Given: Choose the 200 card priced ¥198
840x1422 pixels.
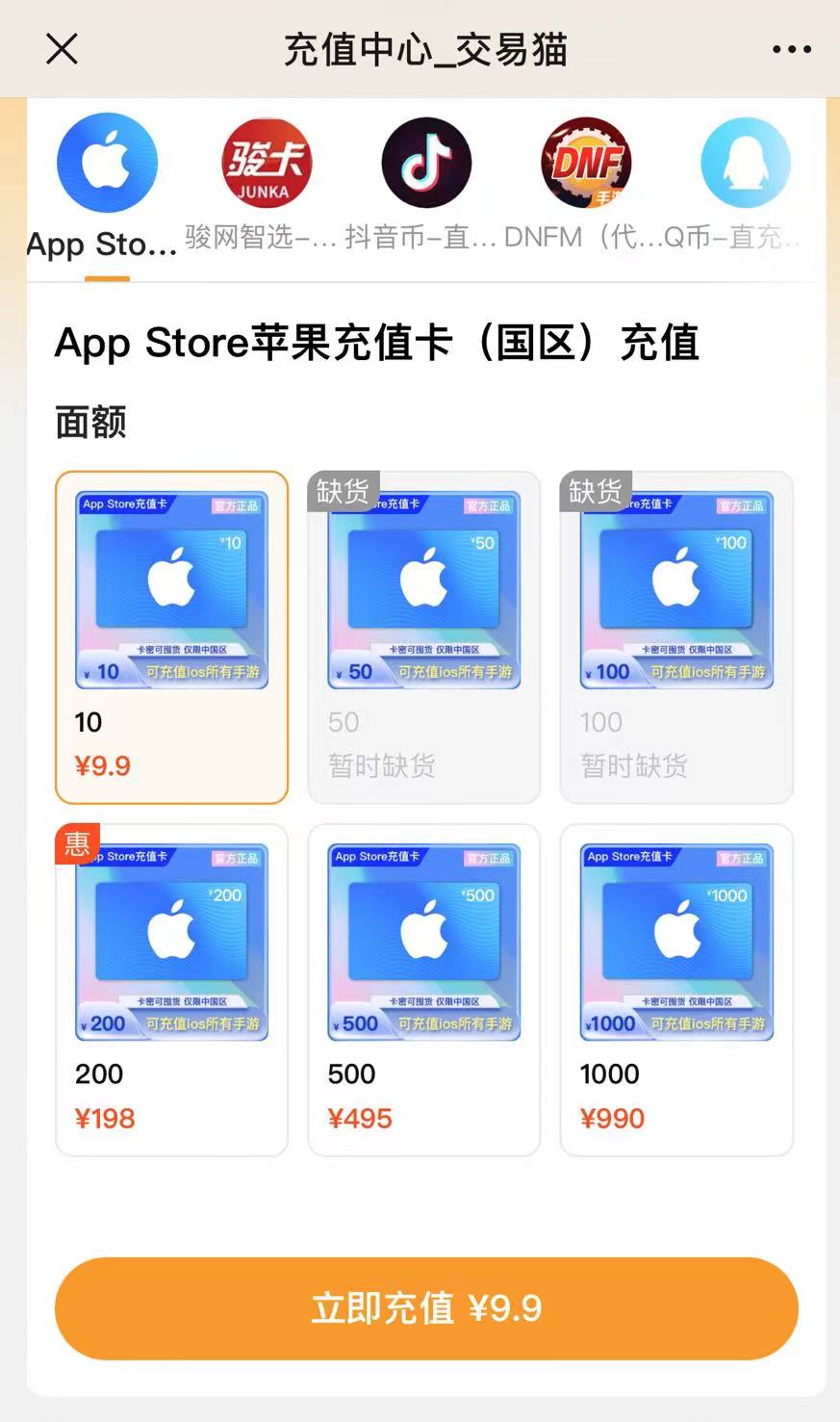Looking at the screenshot, I should (x=172, y=990).
